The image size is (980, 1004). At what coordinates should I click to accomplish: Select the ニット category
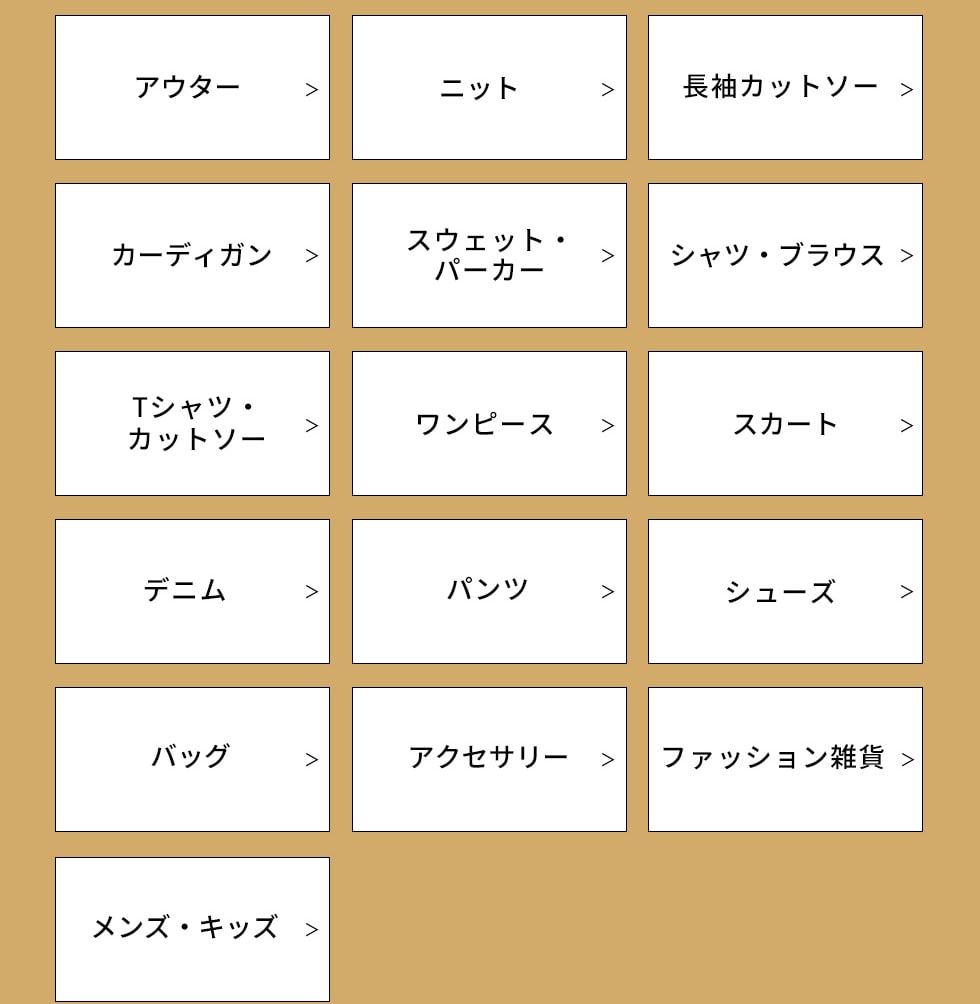coord(489,88)
